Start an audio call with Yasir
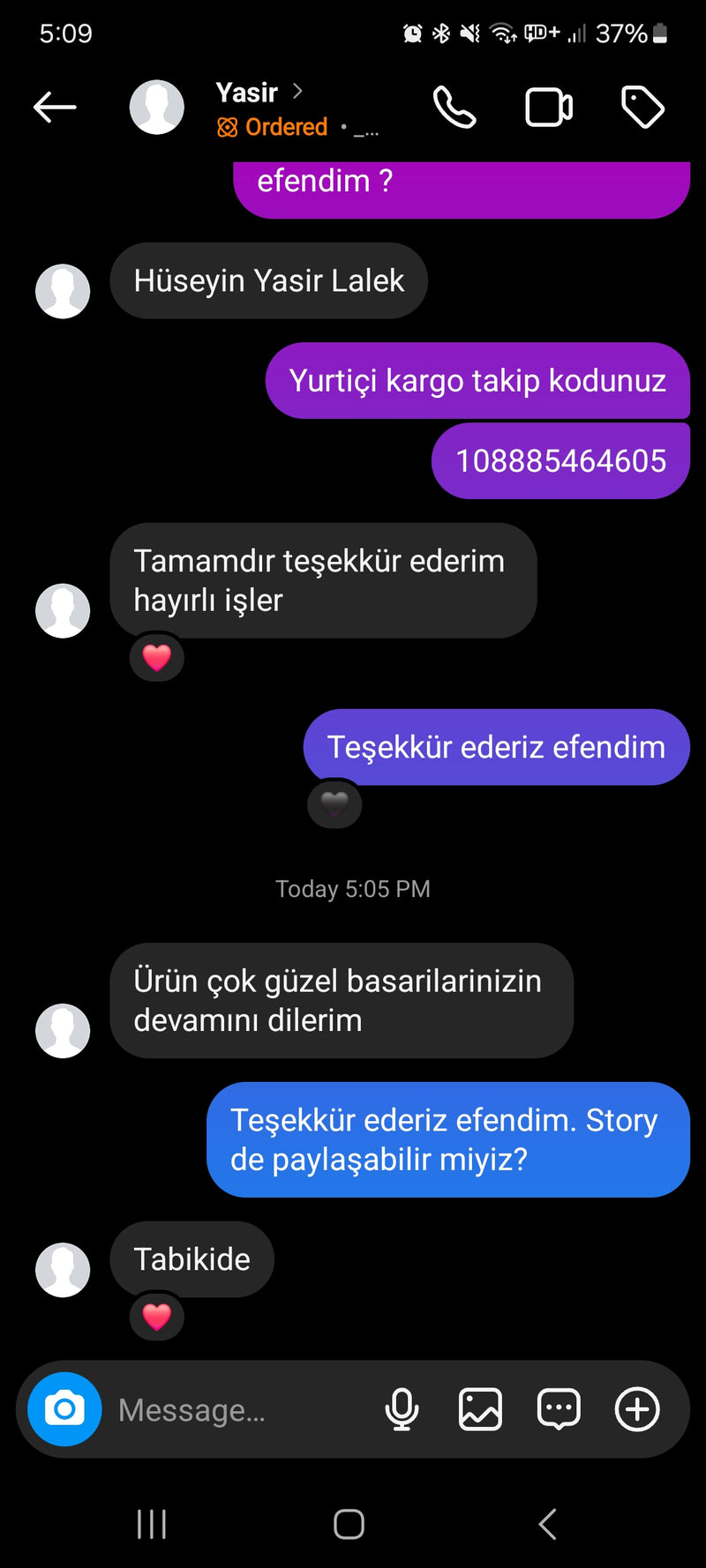The width and height of the screenshot is (706, 1568). (x=454, y=108)
